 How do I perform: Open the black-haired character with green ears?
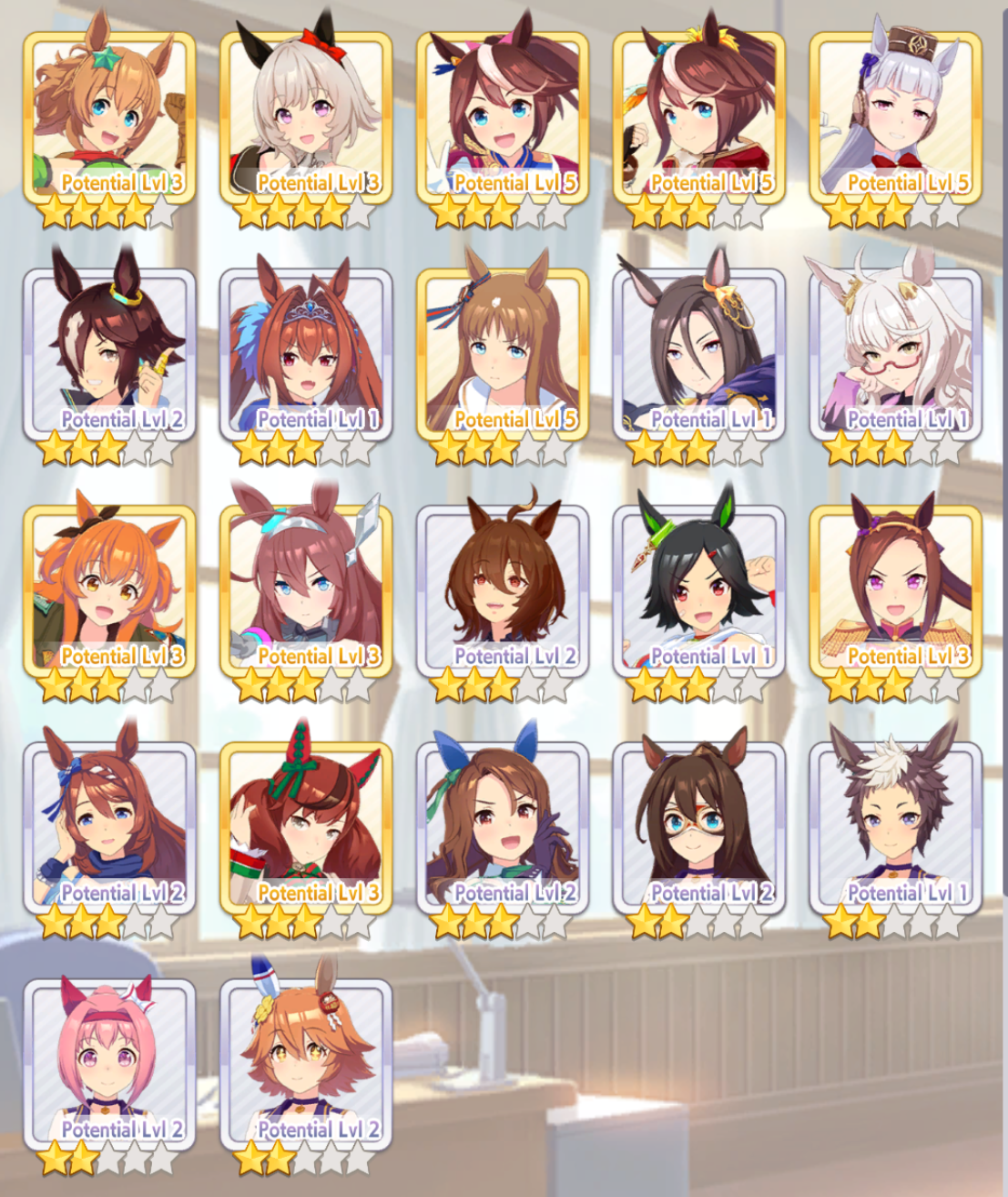point(699,590)
